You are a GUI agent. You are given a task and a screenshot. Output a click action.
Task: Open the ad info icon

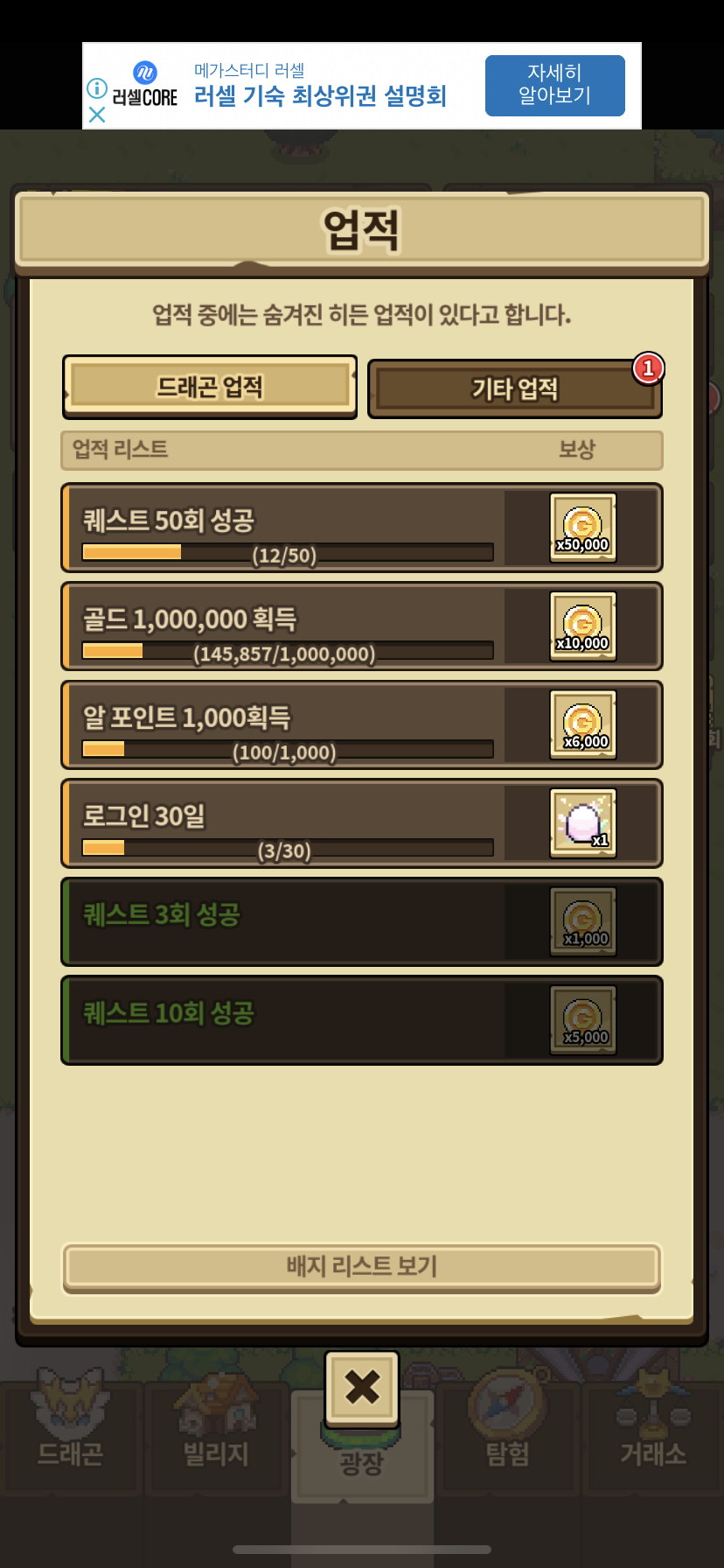pyautogui.click(x=97, y=88)
